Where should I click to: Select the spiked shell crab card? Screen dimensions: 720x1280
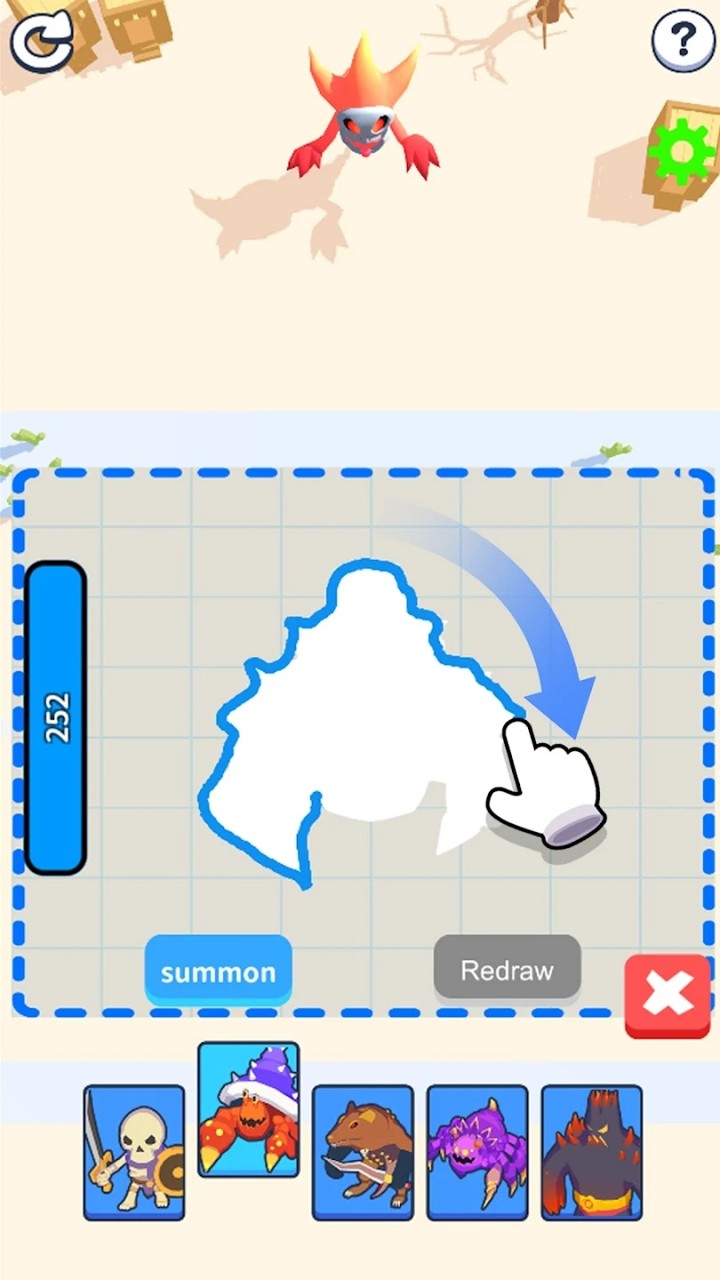pos(248,1109)
